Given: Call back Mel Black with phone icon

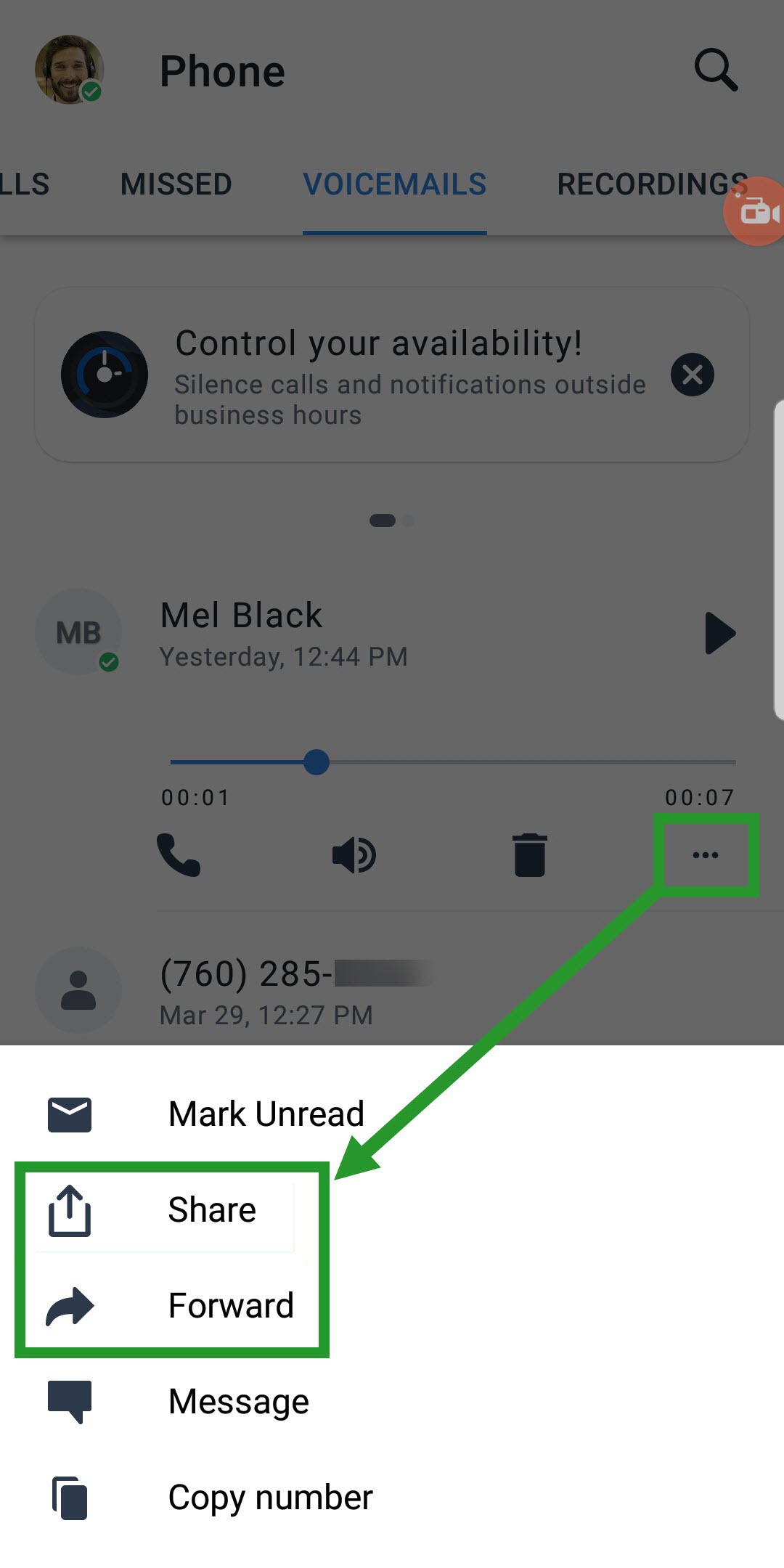Looking at the screenshot, I should pos(179,855).
